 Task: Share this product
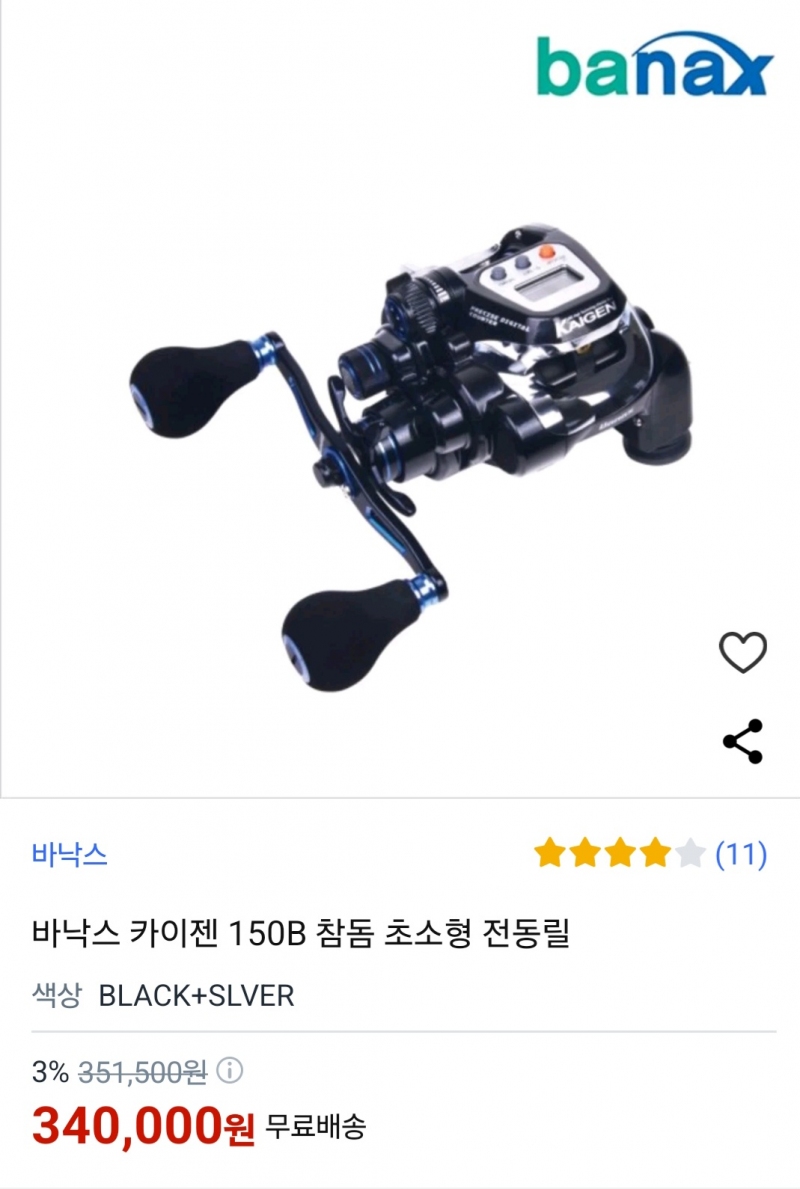[x=743, y=741]
